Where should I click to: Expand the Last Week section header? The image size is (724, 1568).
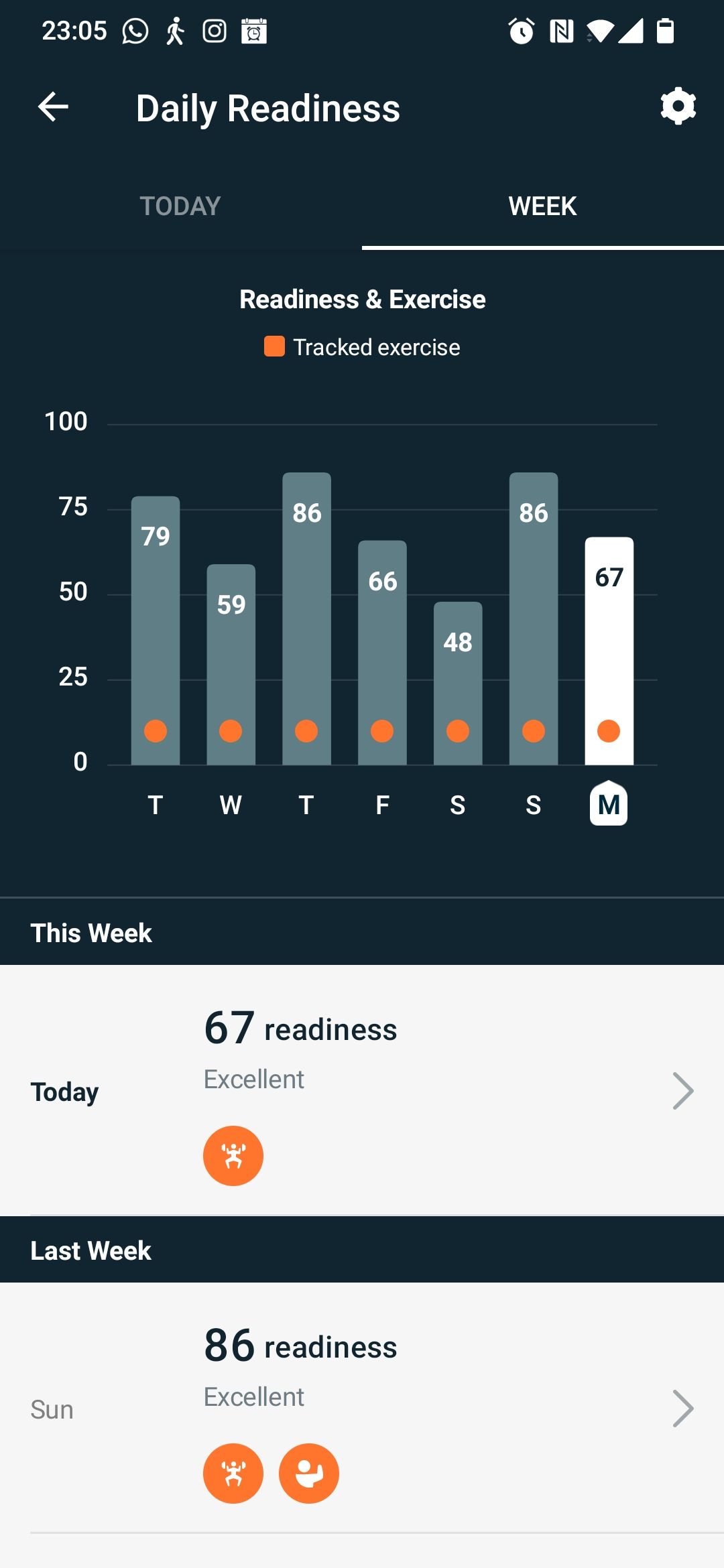[x=91, y=1249]
